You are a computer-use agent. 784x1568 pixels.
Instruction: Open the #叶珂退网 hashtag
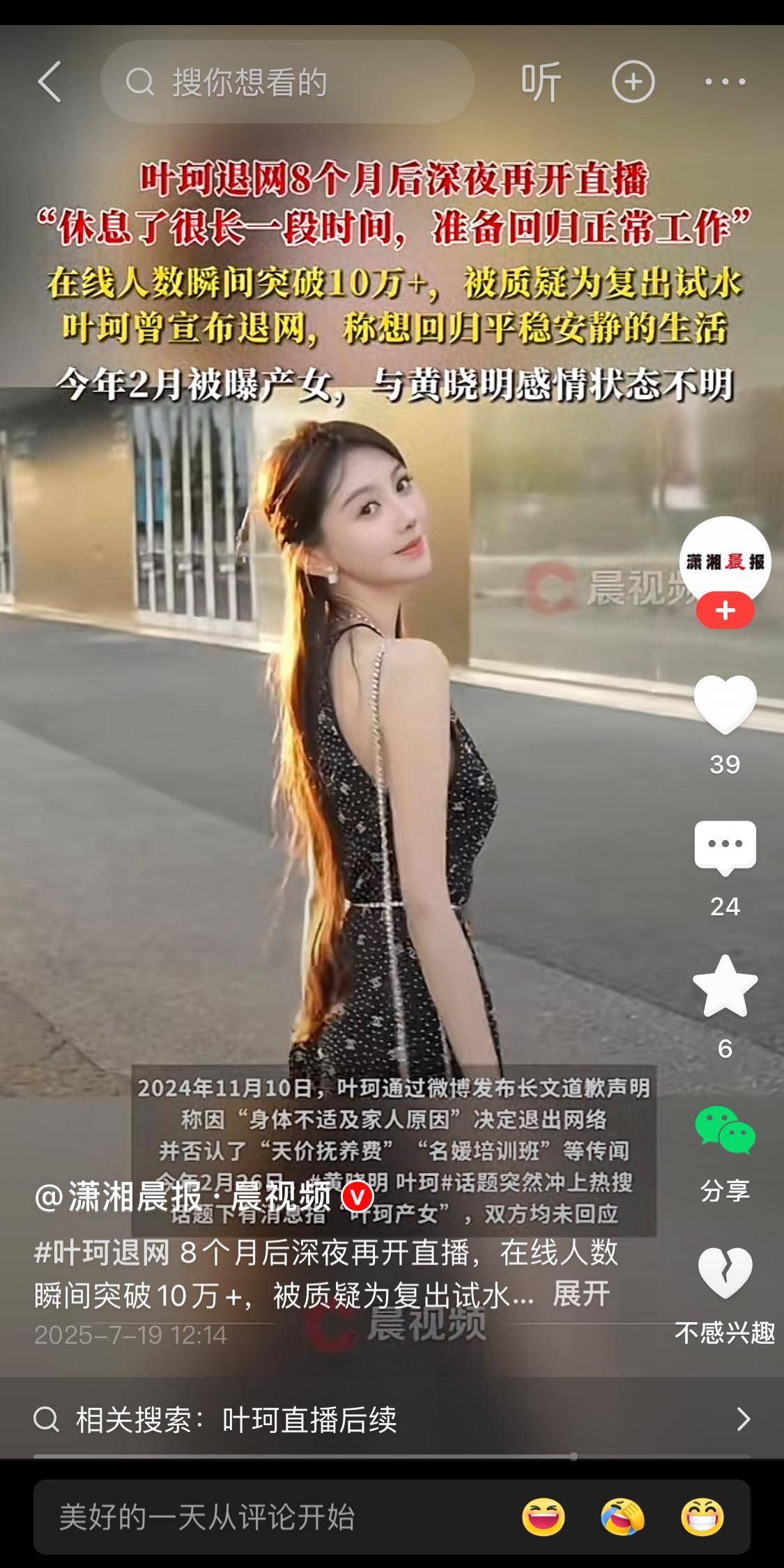coord(102,1252)
